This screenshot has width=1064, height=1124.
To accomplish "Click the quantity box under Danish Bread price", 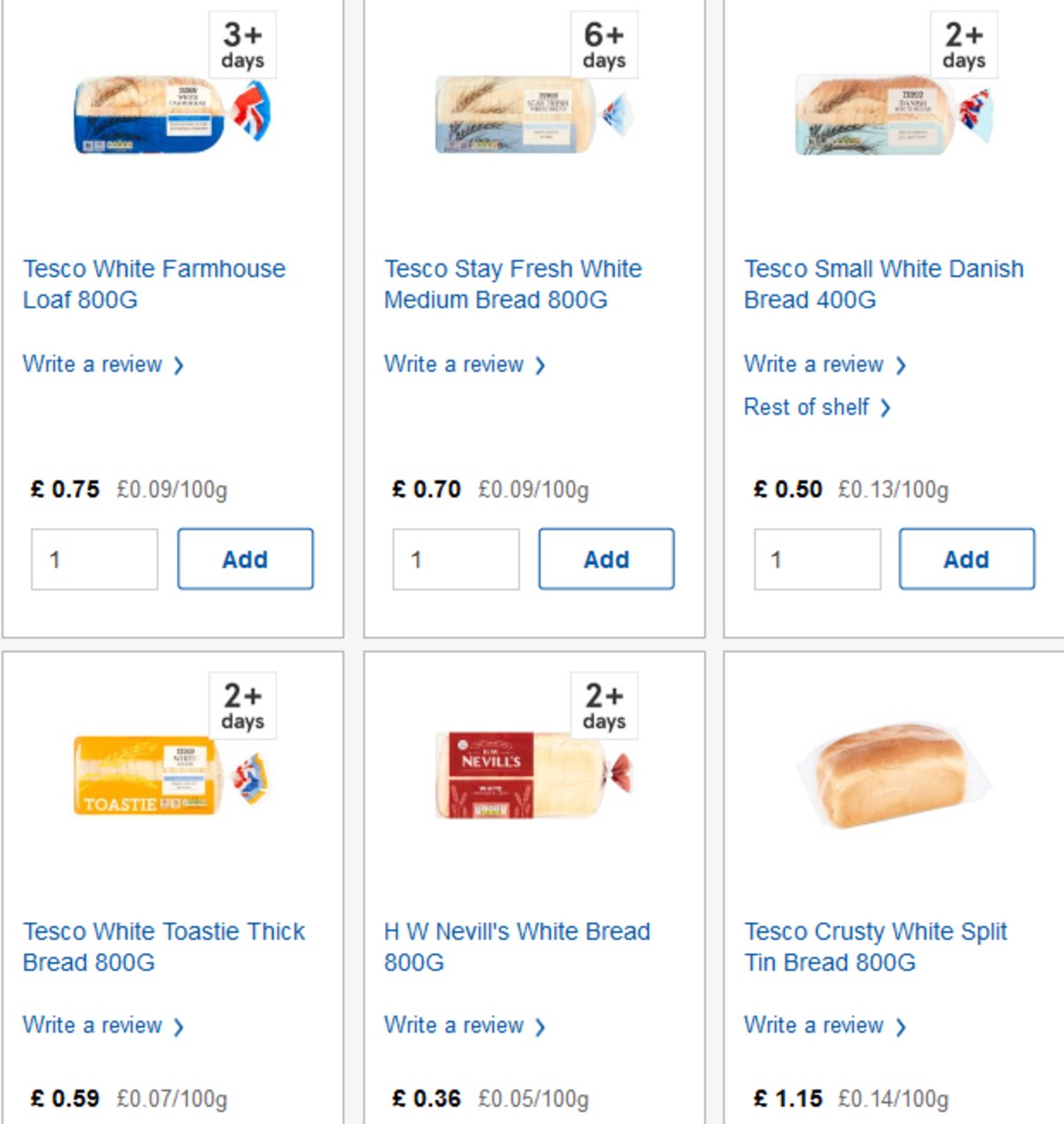I will coord(817,558).
